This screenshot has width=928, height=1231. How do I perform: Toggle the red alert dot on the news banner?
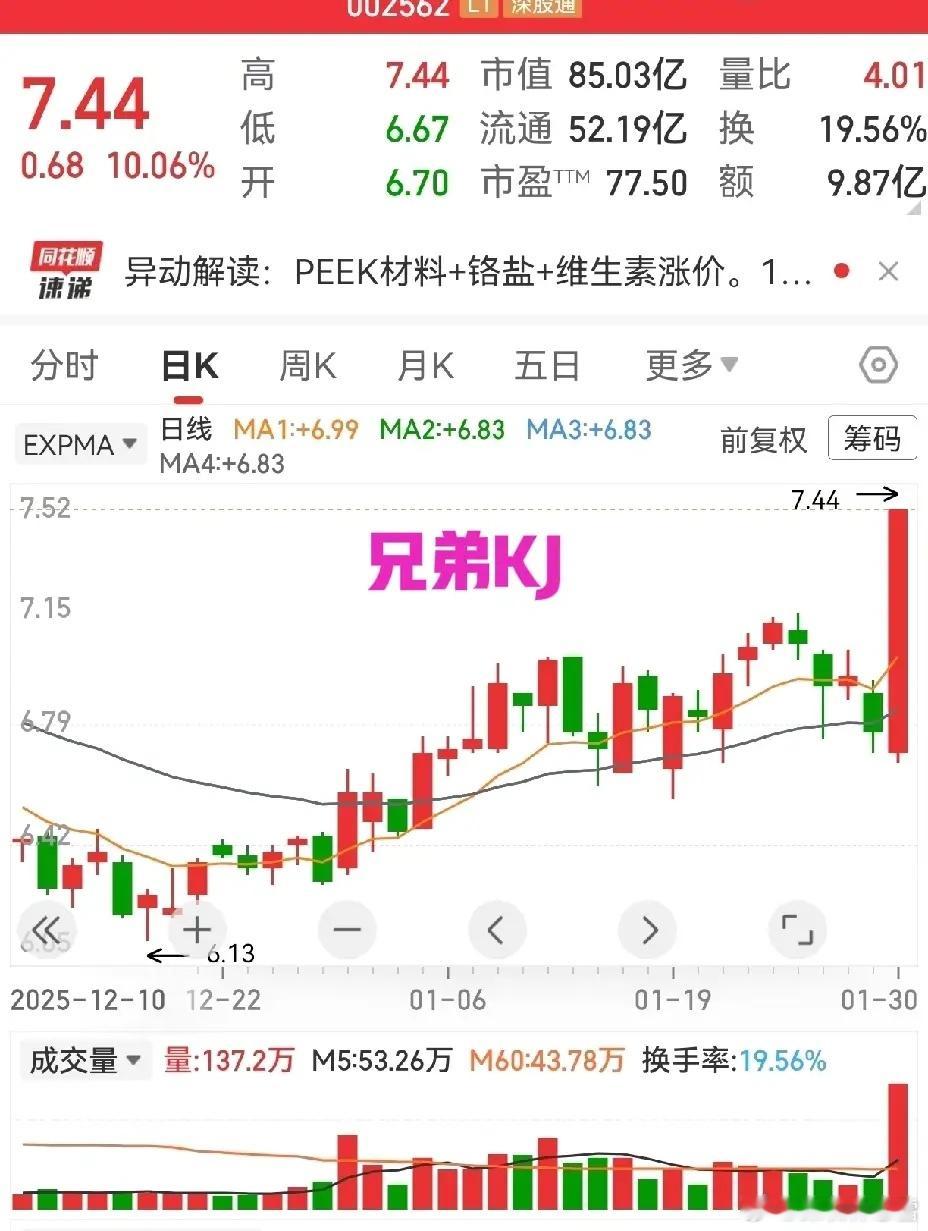(843, 270)
